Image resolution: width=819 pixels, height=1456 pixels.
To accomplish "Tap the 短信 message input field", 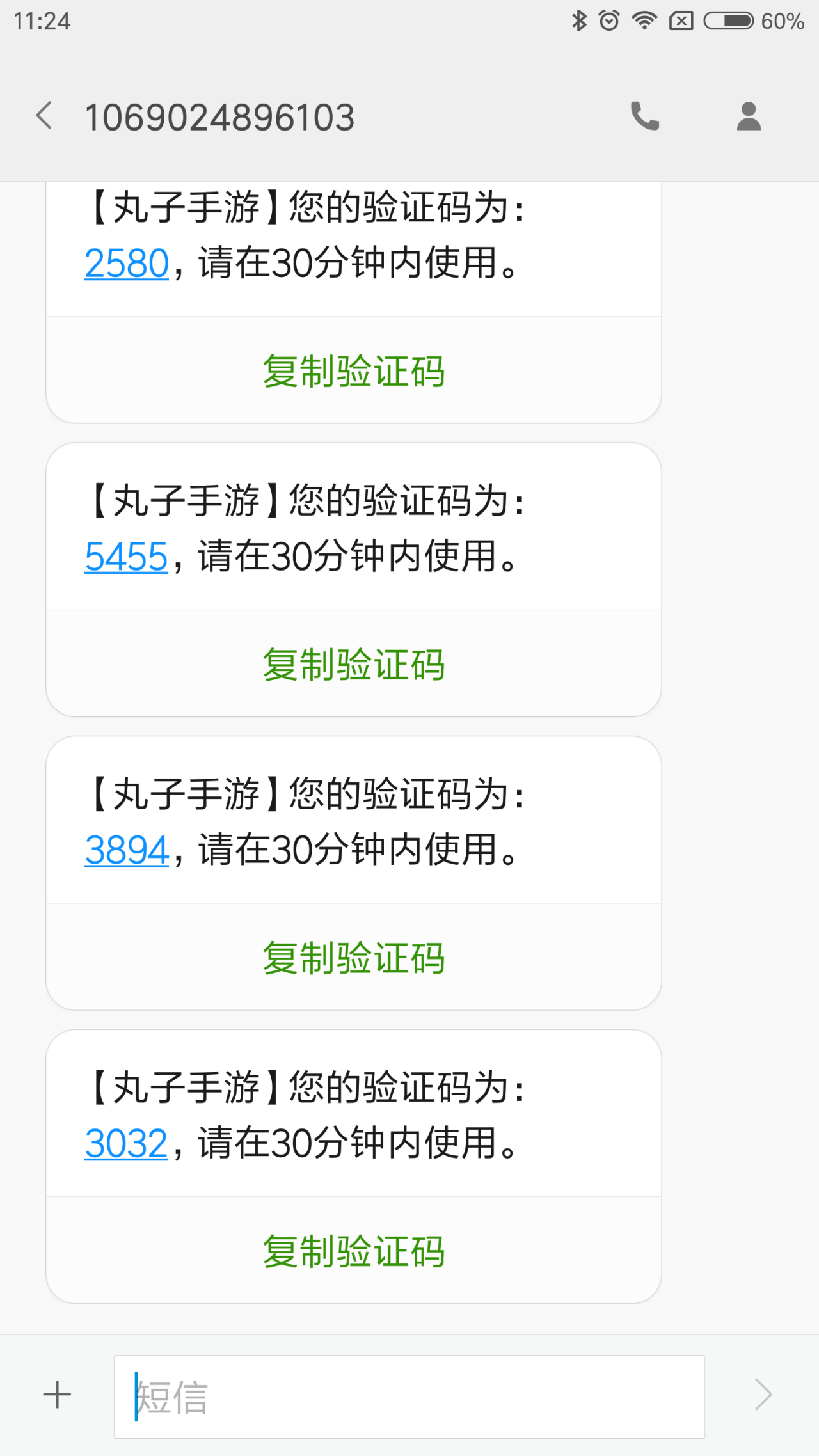I will [x=409, y=1395].
